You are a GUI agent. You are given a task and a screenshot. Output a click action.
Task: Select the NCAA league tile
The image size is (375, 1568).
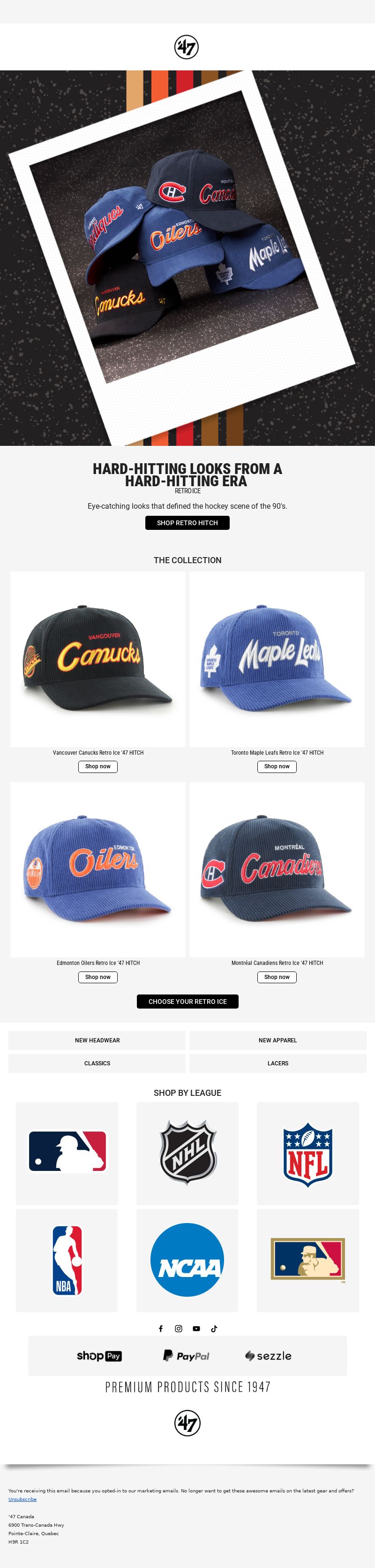pyautogui.click(x=187, y=1260)
